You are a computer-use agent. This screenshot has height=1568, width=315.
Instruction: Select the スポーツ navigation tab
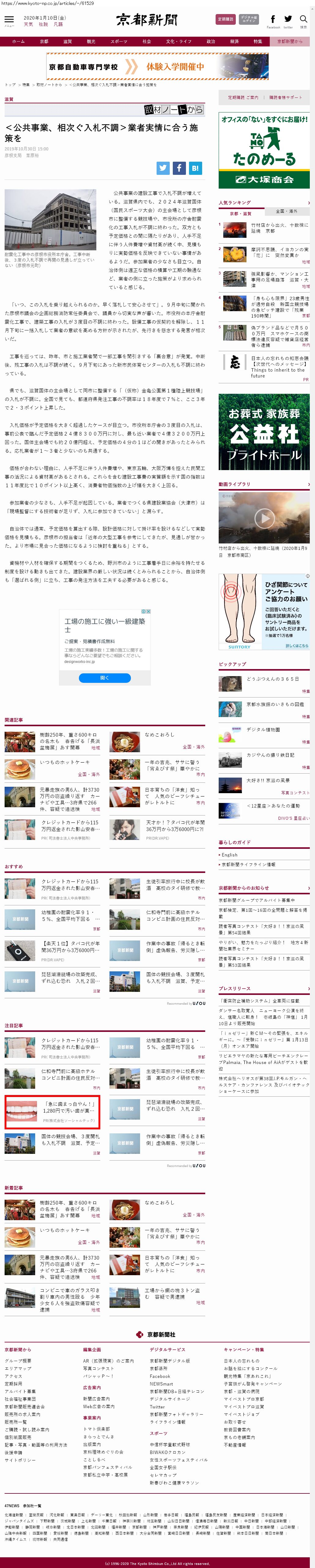click(119, 41)
